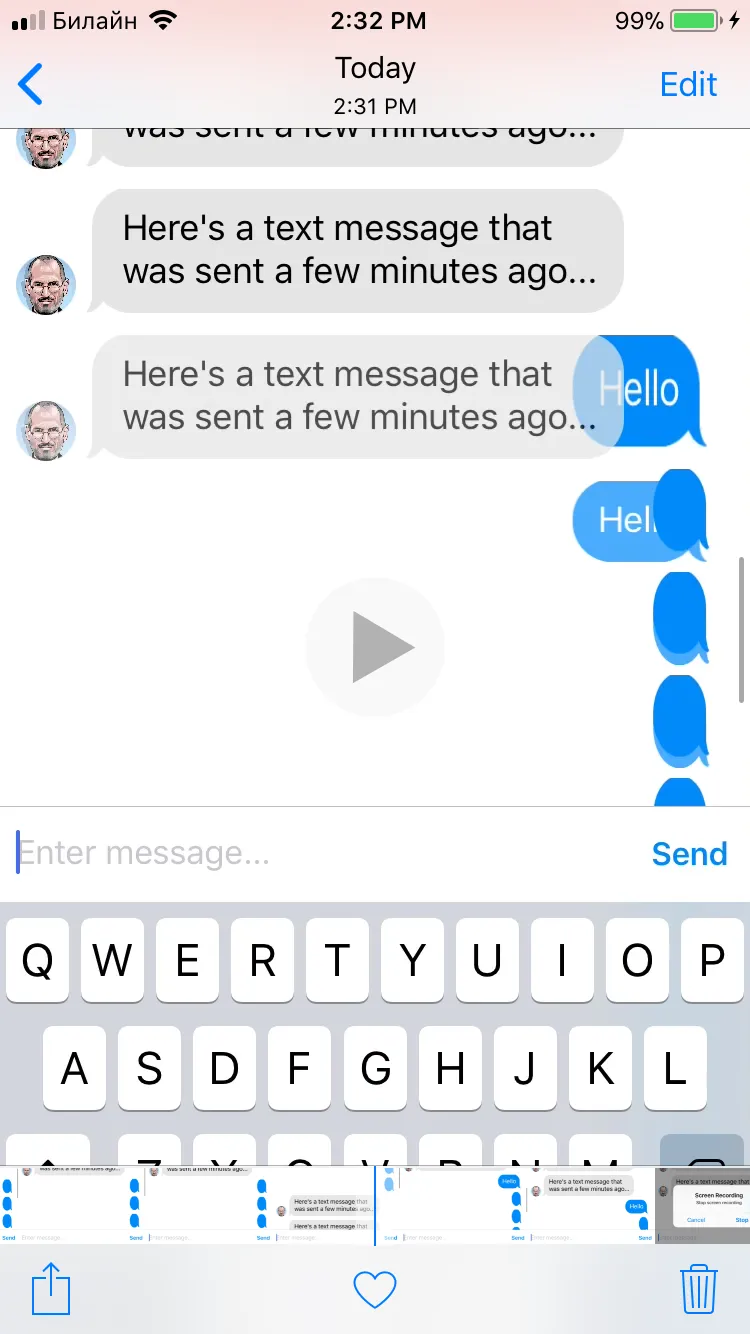The width and height of the screenshot is (750, 1334).
Task: Tap the video frame scrubber strip
Action: (375, 1205)
